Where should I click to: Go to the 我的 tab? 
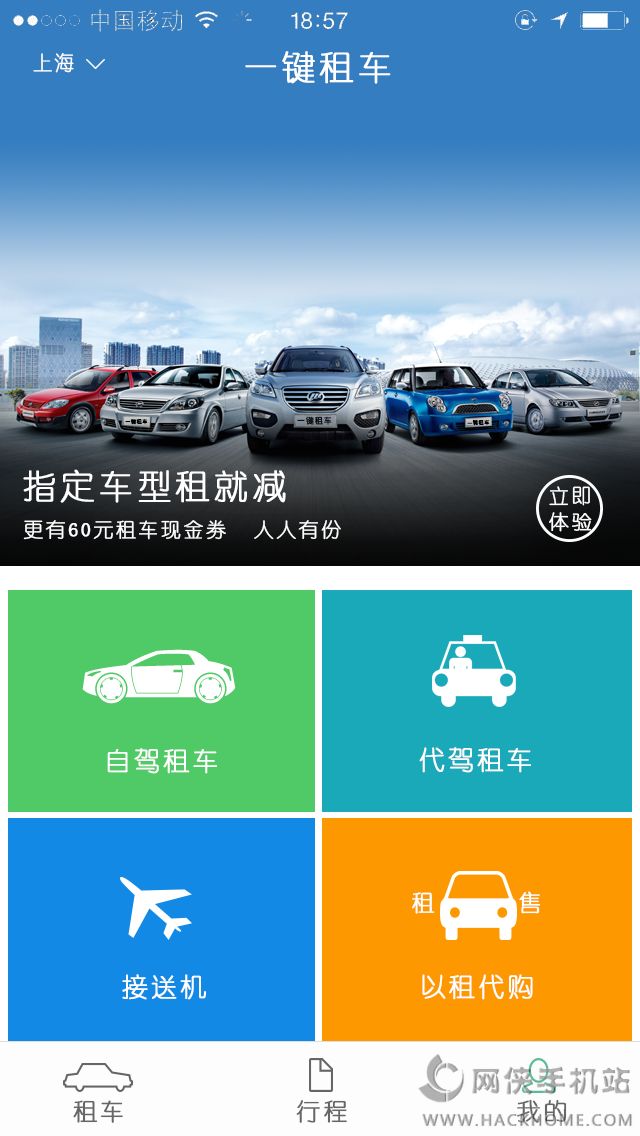[x=541, y=1090]
